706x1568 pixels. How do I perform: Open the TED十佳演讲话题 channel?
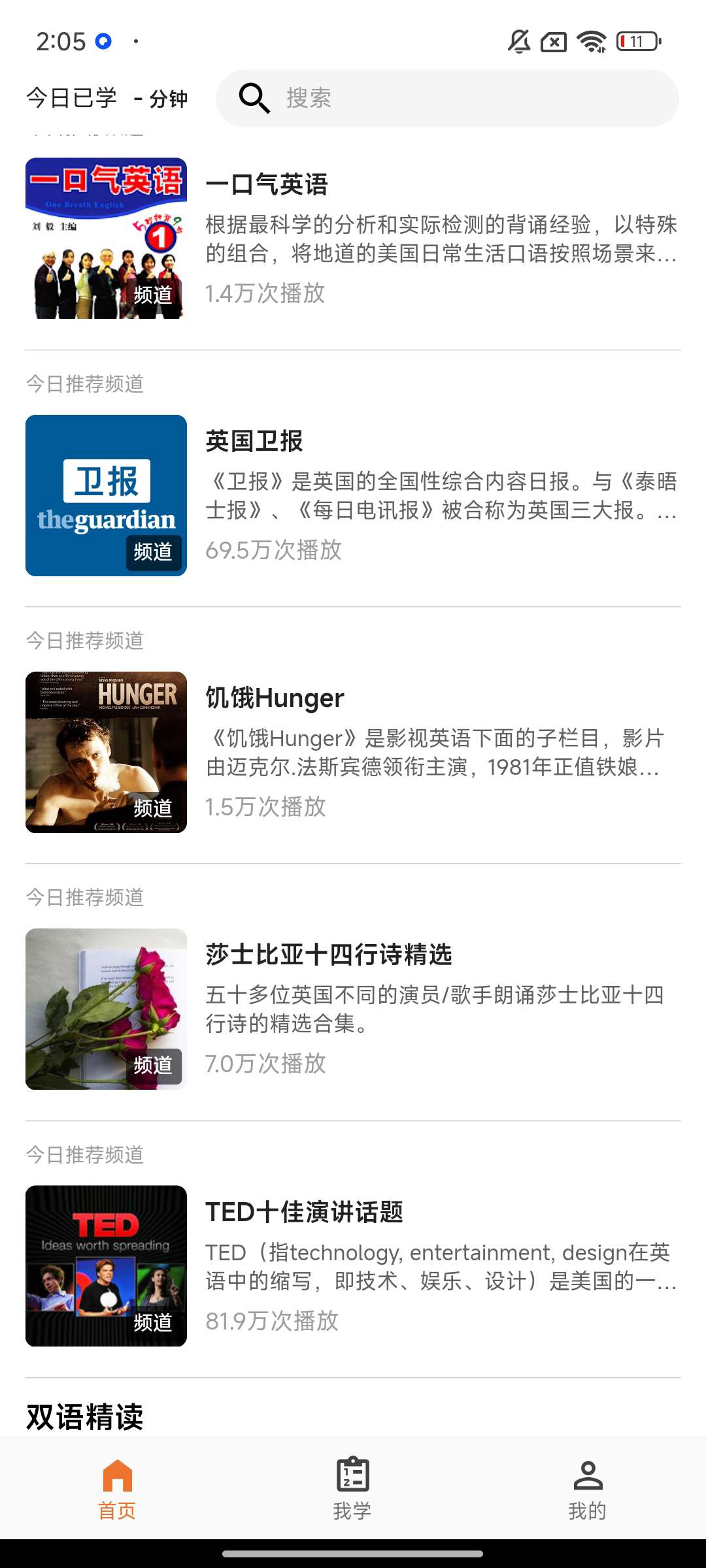[x=353, y=1266]
